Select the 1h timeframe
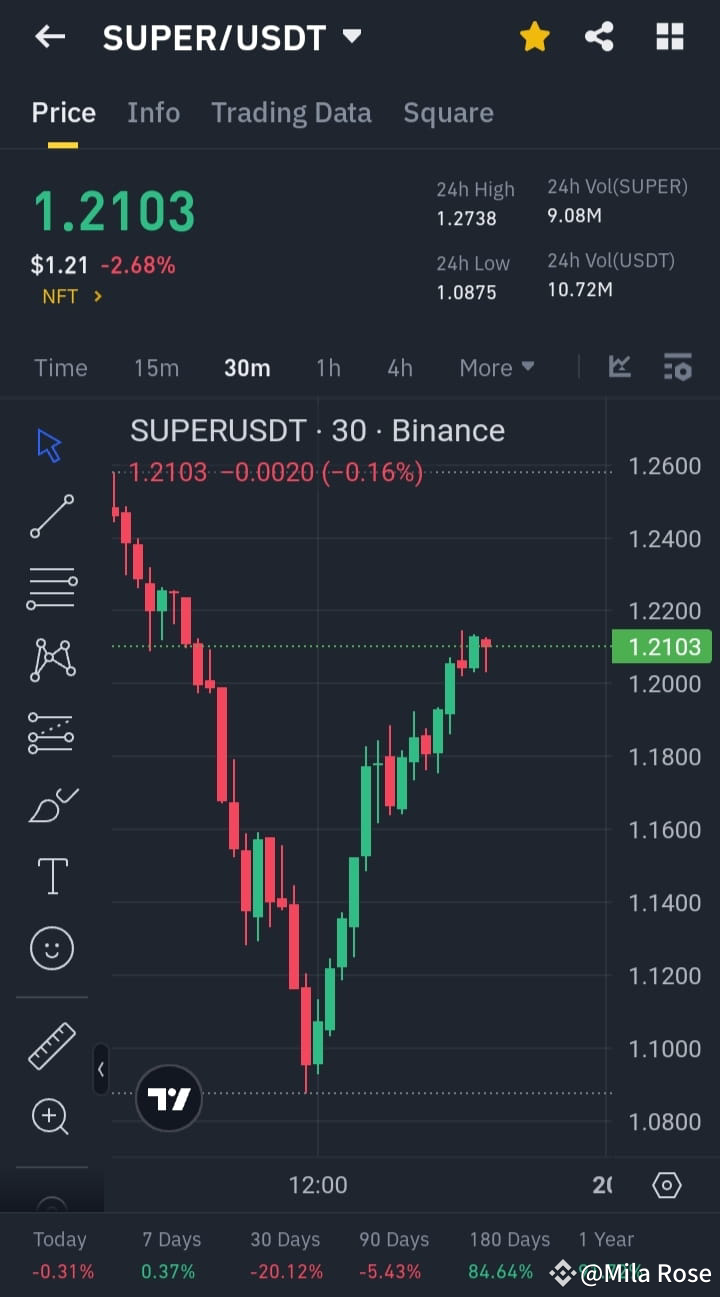Screen dimensions: 720x1297 328,367
